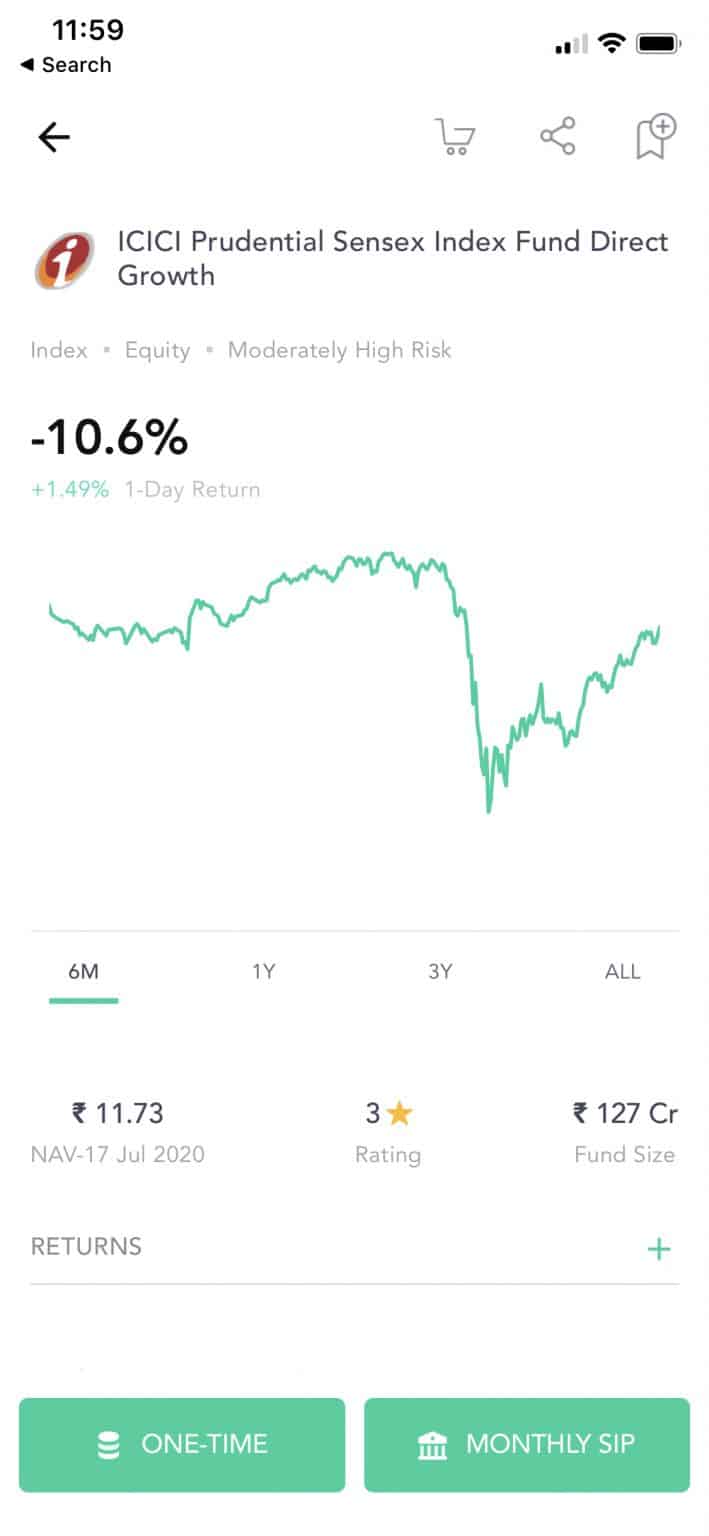Share this fund

point(558,136)
